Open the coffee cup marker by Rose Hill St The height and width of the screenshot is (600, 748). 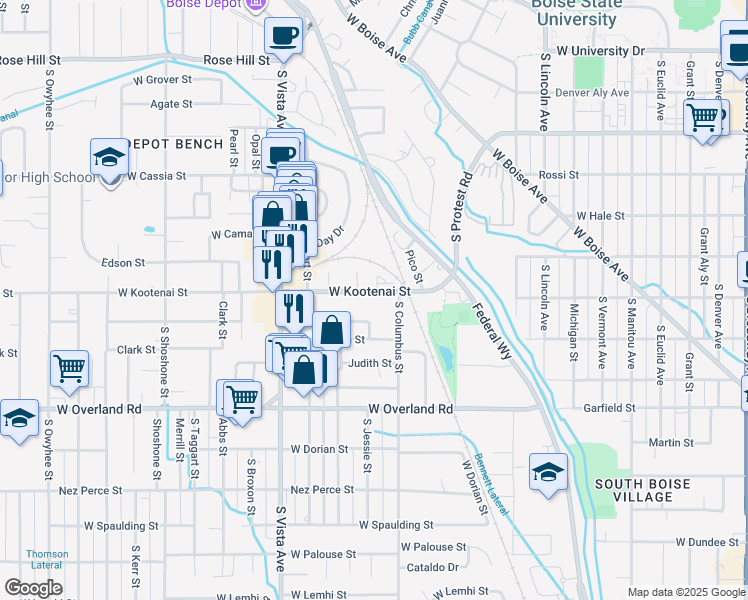283,39
